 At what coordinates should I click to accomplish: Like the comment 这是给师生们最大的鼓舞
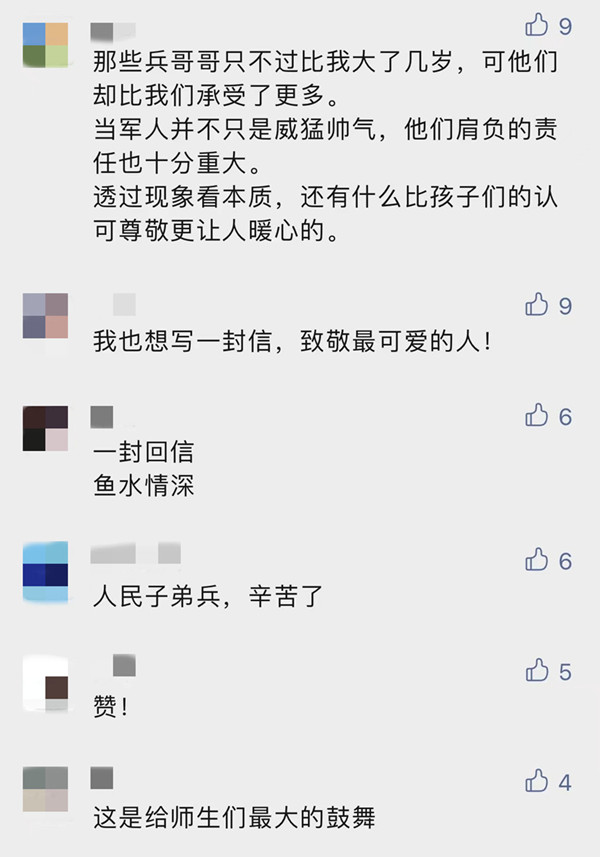click(538, 781)
